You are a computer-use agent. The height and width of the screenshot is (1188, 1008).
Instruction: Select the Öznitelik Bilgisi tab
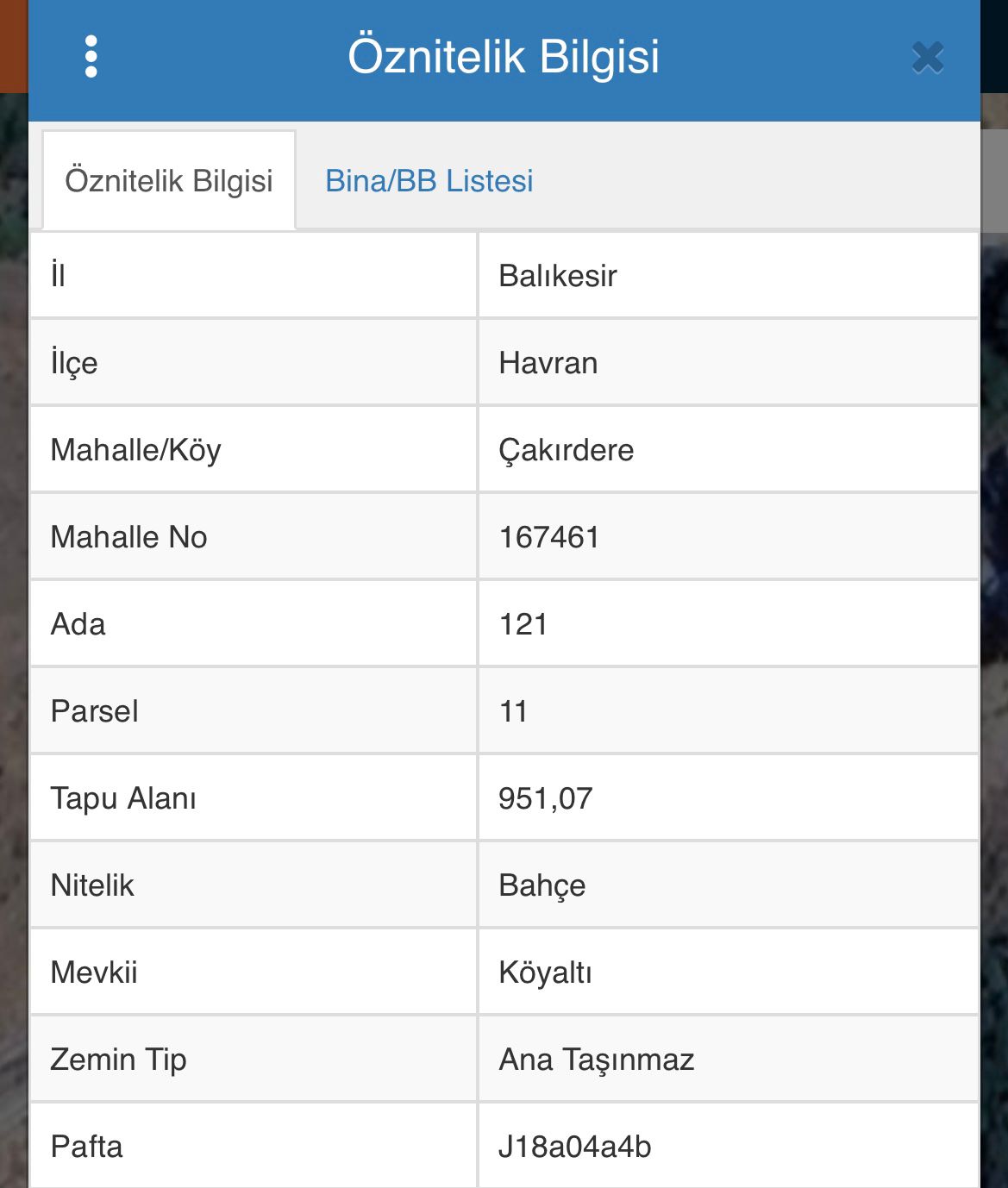(169, 181)
